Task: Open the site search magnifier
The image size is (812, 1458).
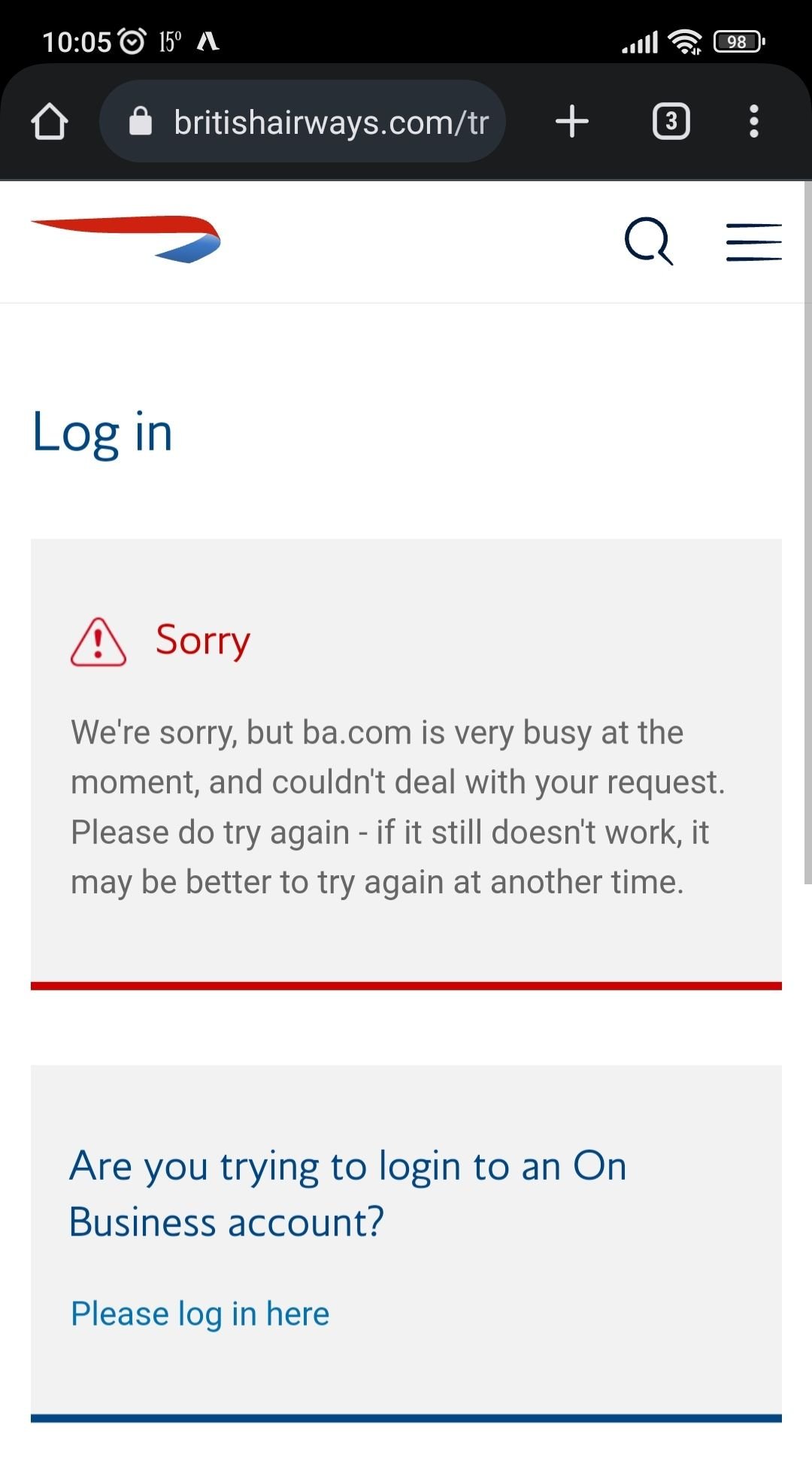Action: click(x=648, y=241)
